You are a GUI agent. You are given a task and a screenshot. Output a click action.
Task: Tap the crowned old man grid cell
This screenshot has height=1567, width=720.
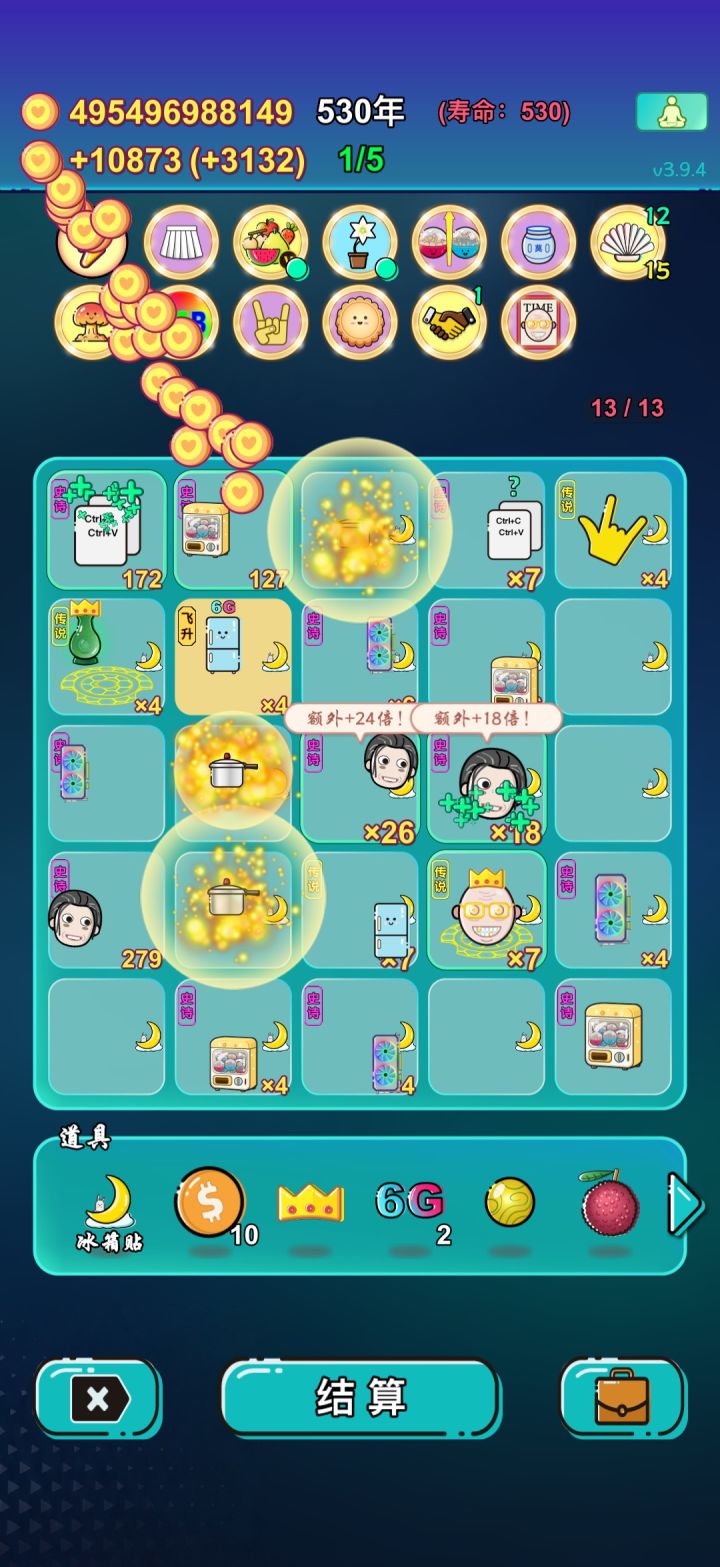click(487, 910)
